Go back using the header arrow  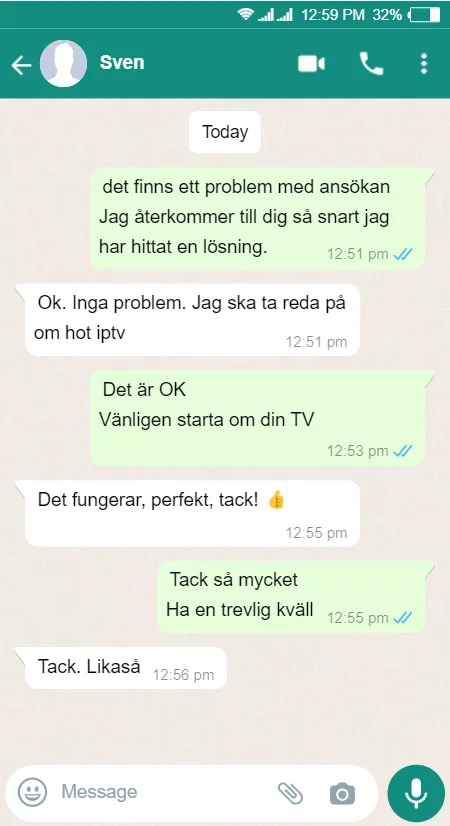click(21, 65)
